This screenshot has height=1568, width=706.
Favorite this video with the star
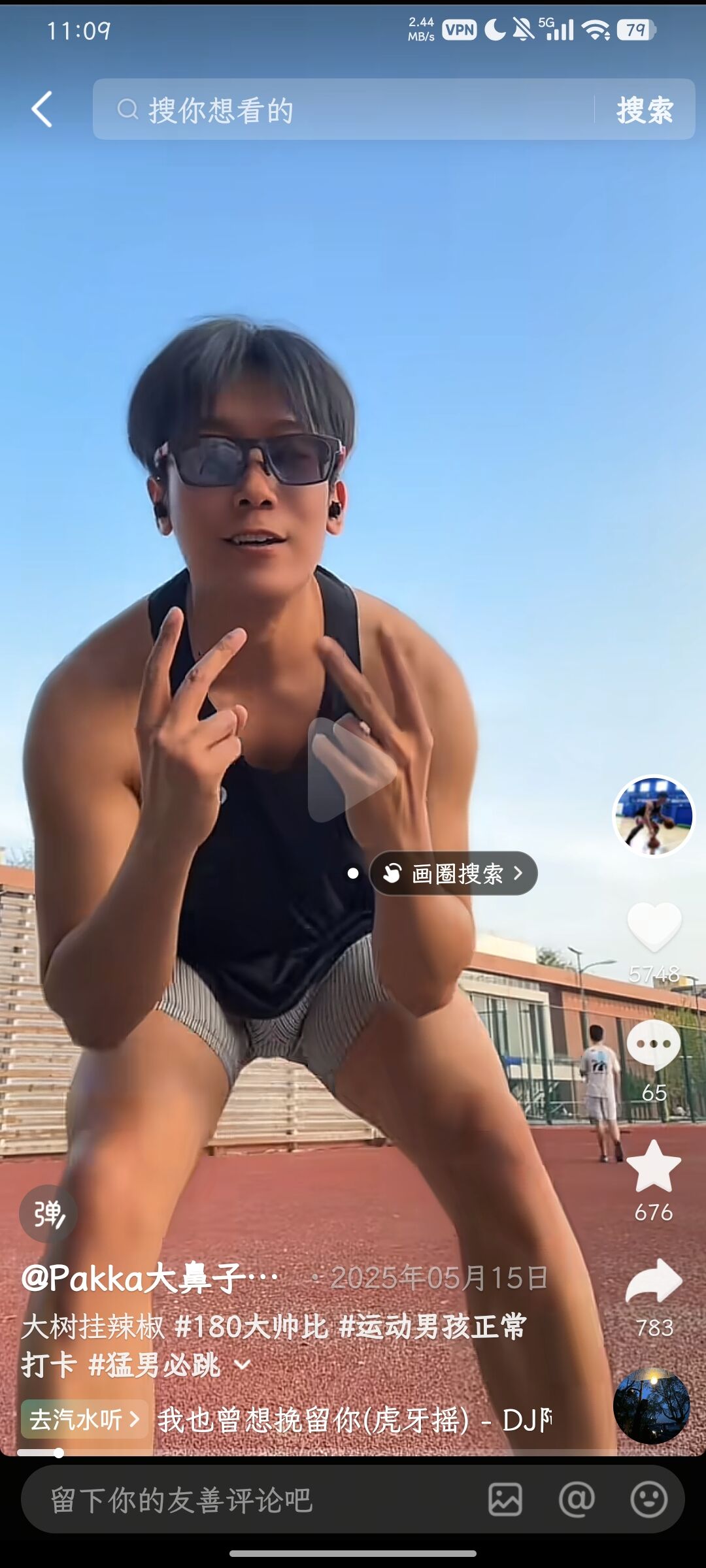point(654,1167)
